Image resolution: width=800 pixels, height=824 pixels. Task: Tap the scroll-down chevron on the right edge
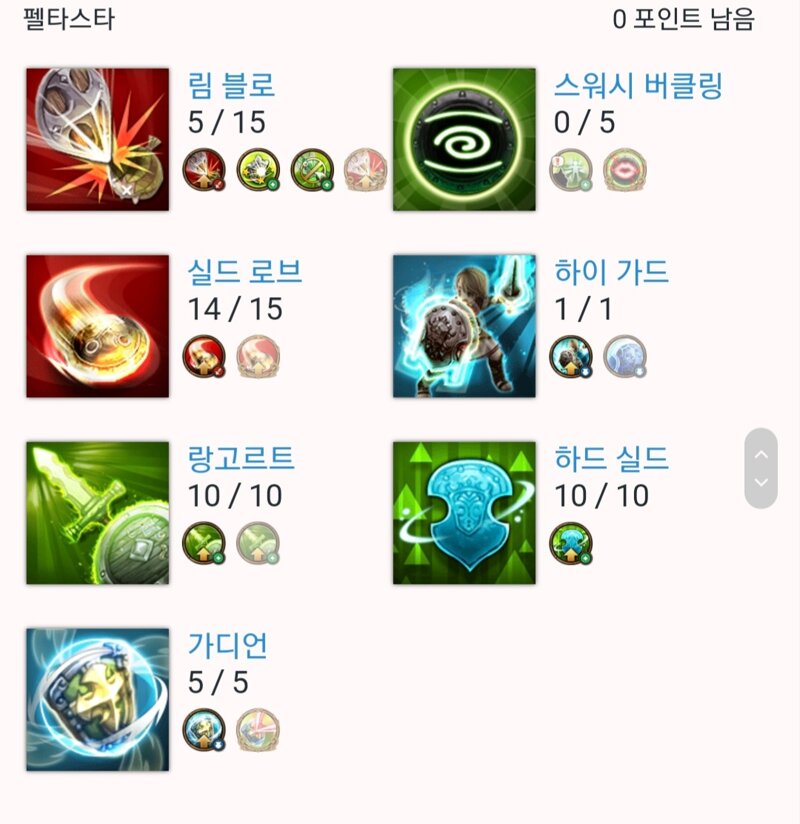761,483
